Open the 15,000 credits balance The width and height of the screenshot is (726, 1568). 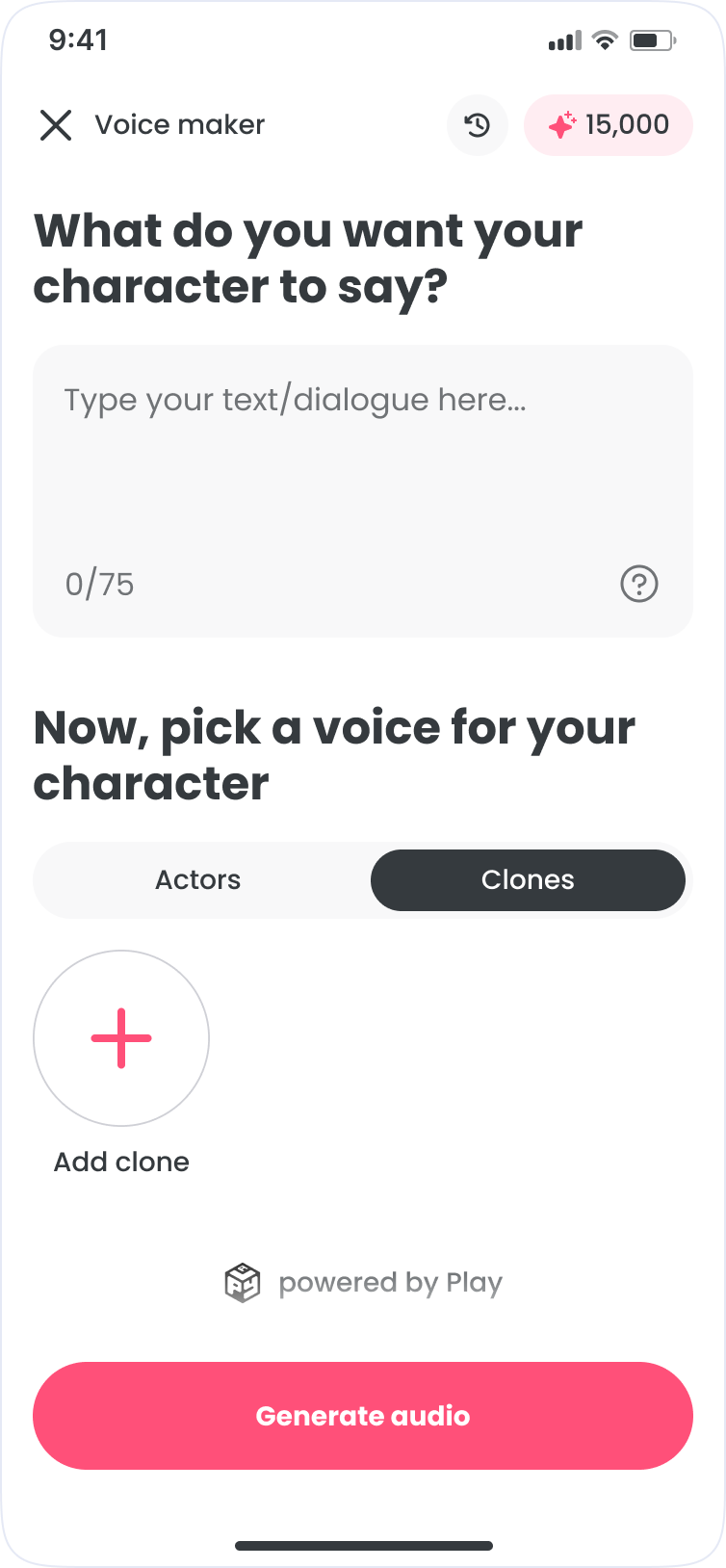pos(608,125)
